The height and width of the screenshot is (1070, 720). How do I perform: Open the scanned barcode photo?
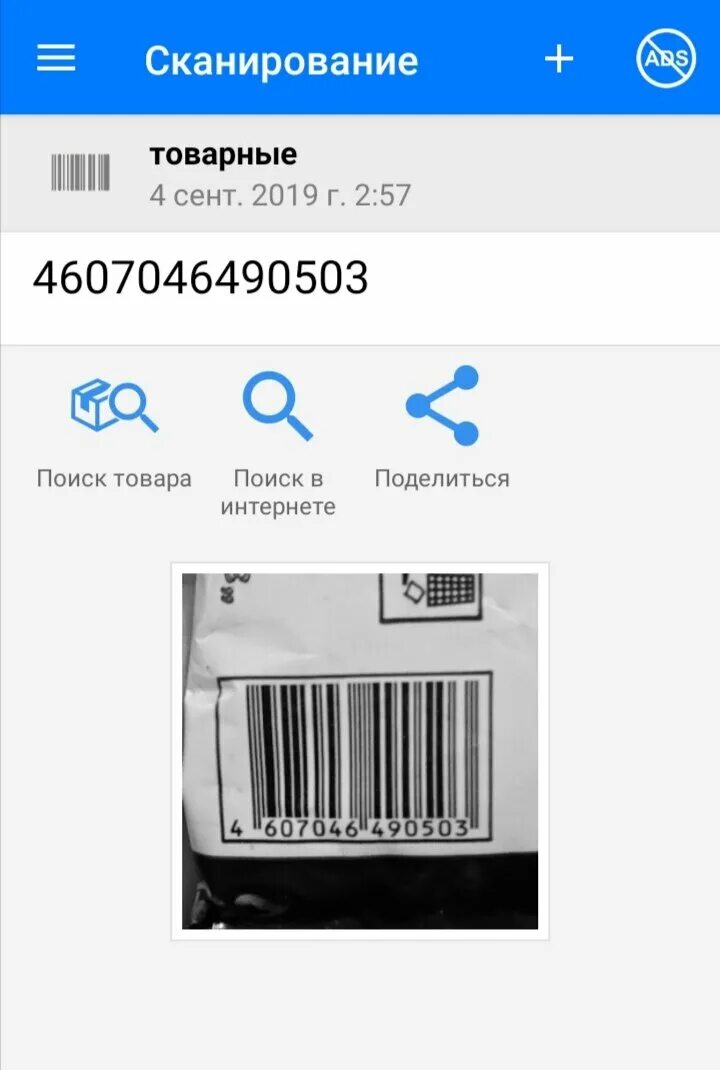pyautogui.click(x=360, y=751)
